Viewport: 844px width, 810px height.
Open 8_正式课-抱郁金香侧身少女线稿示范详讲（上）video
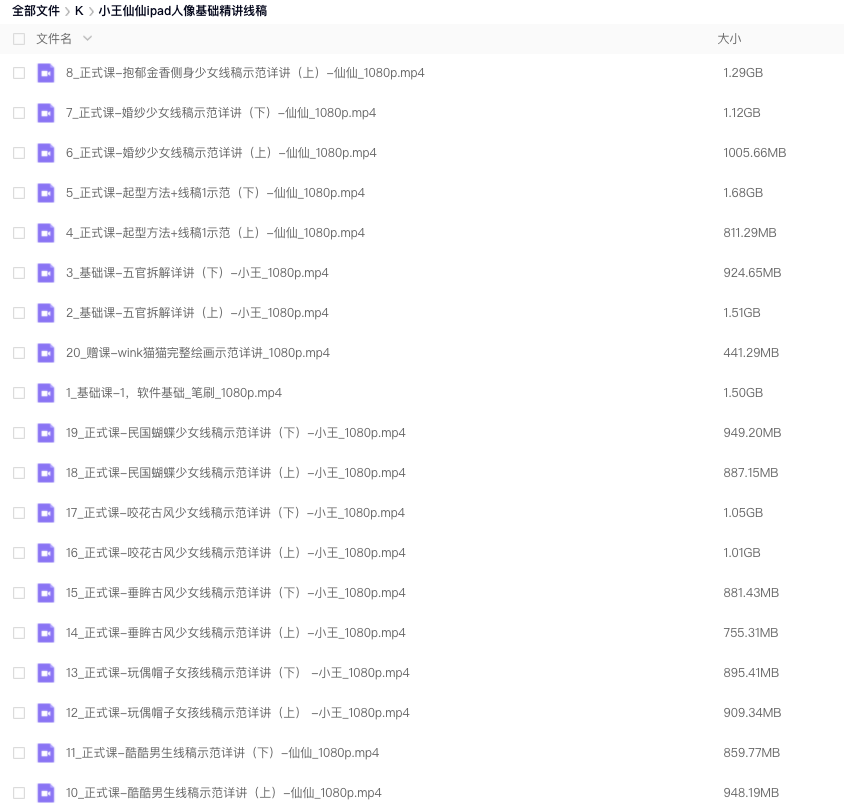pos(245,73)
